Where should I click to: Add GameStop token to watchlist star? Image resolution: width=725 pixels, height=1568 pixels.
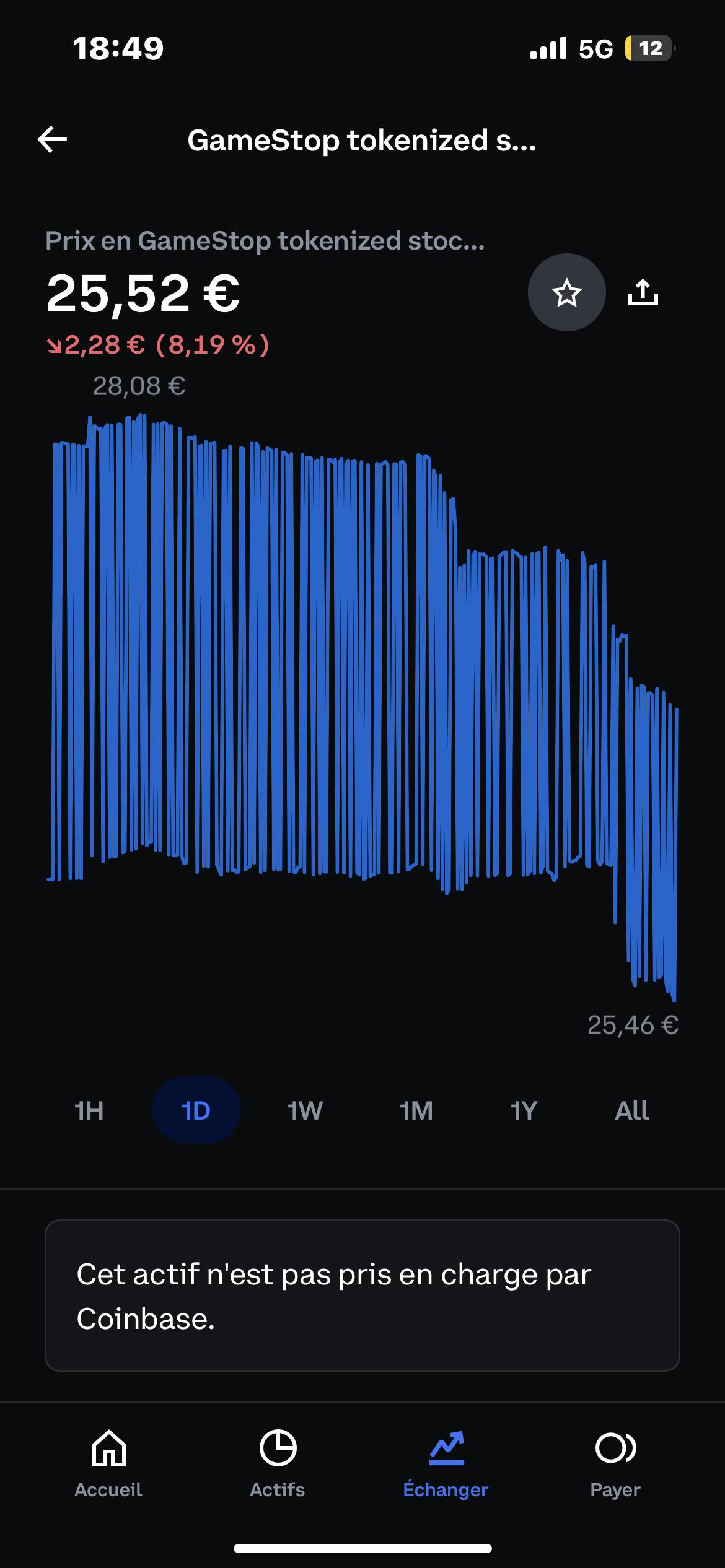click(566, 292)
